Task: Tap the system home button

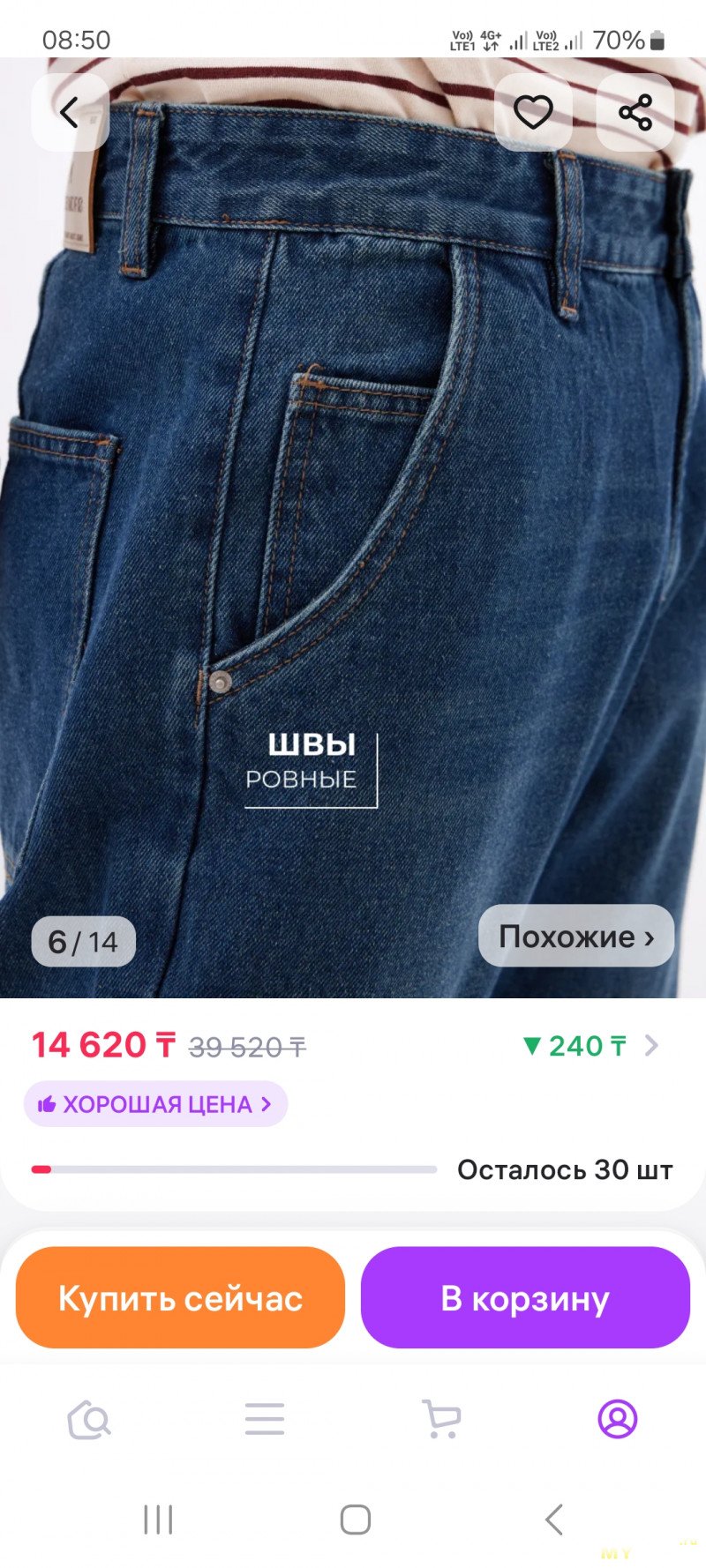Action: 355,1519
